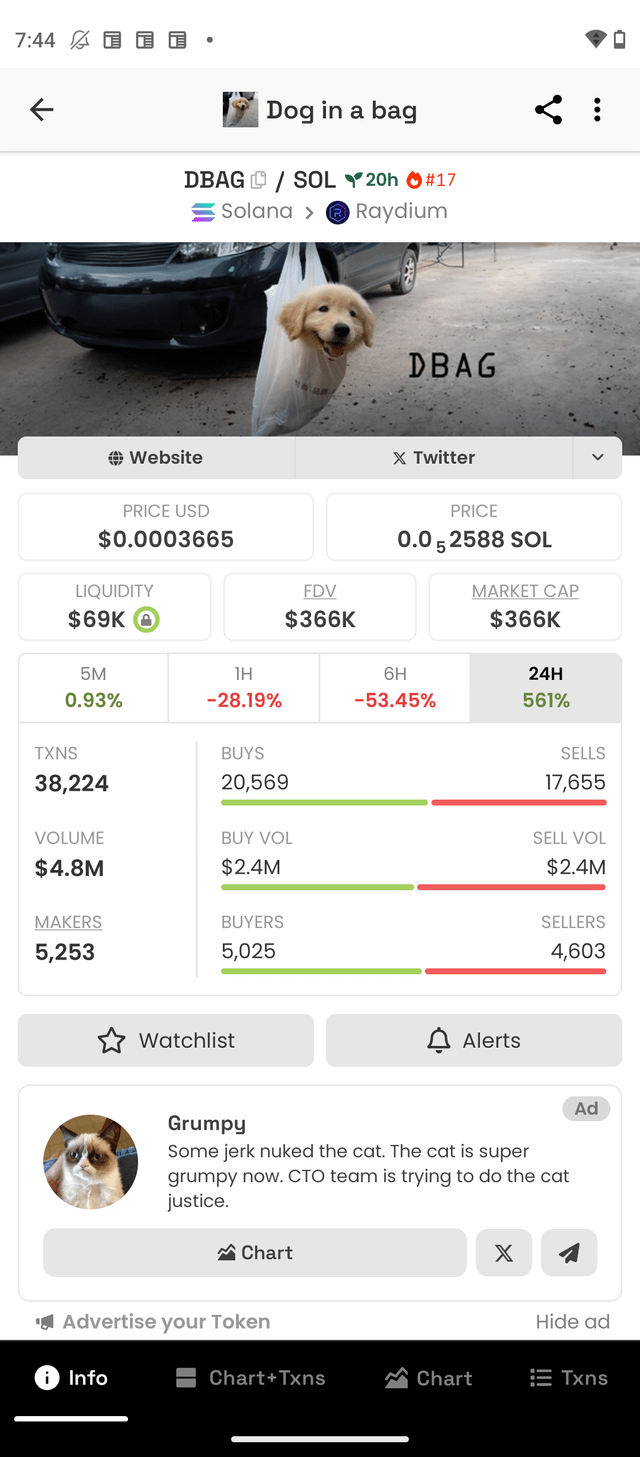The width and height of the screenshot is (640, 1457).
Task: Switch to the Chart+Txns tab
Action: point(250,1378)
